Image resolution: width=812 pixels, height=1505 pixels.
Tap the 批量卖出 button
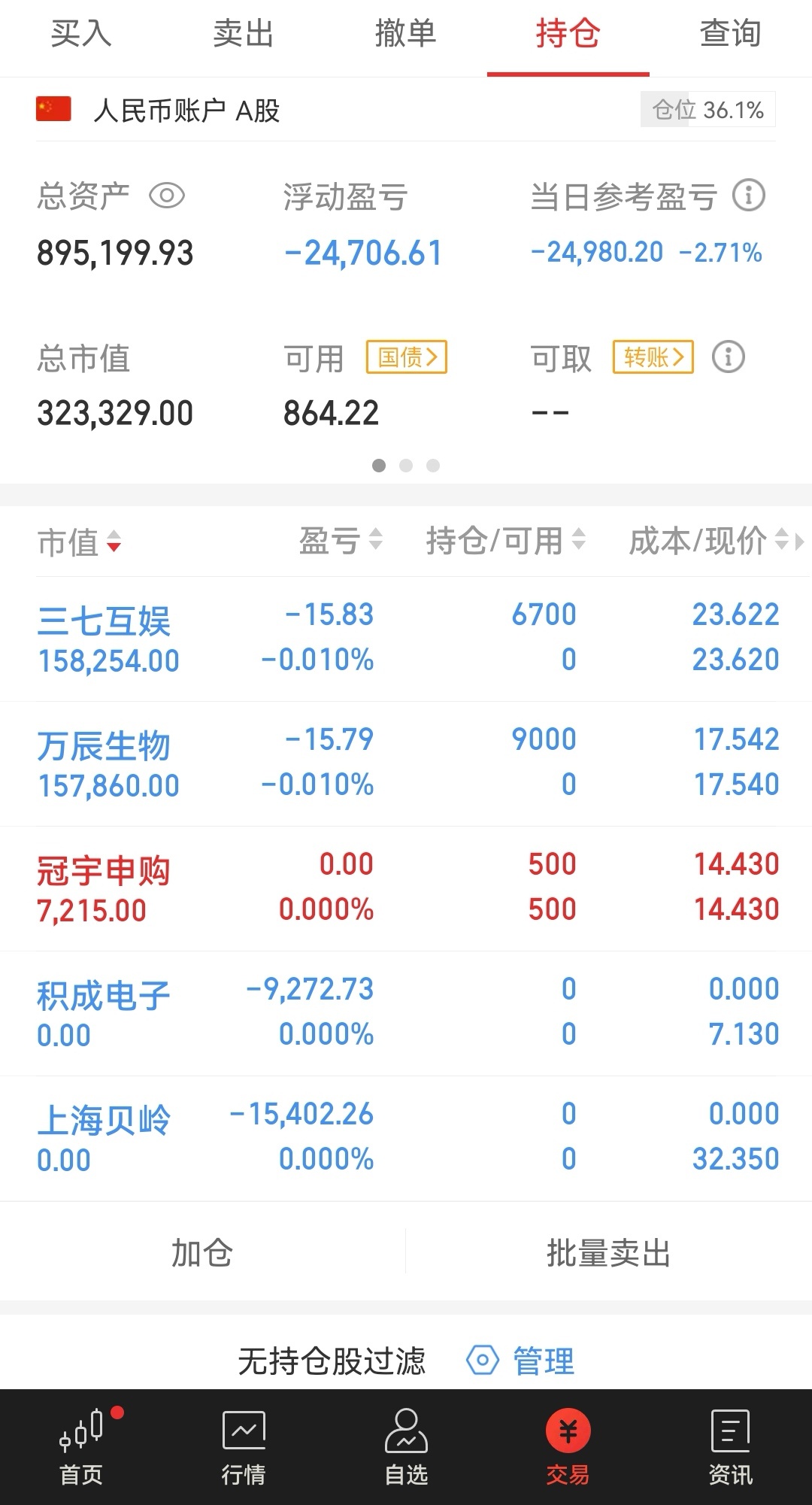point(609,1253)
